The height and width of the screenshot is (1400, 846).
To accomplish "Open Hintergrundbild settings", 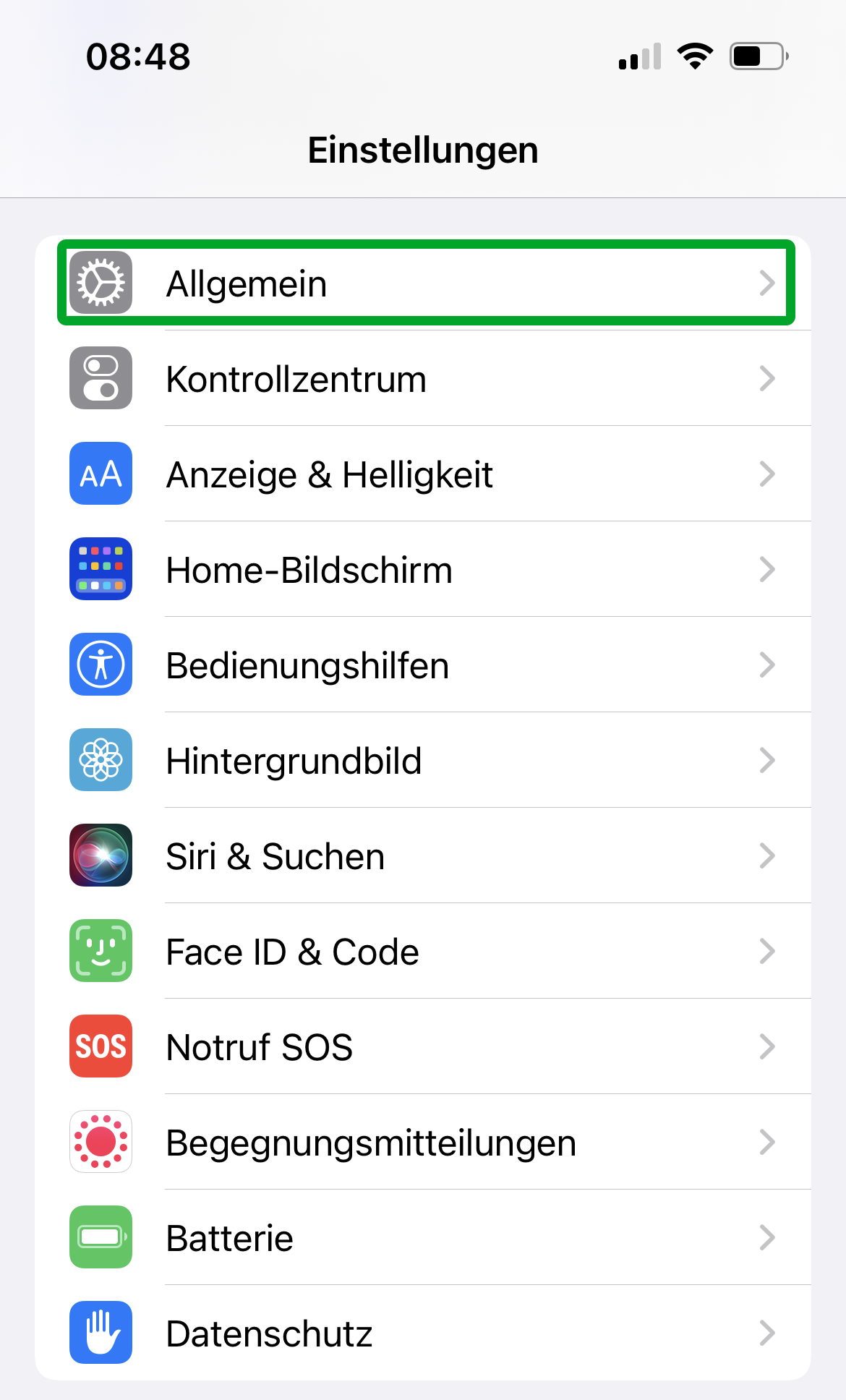I will pos(423,760).
